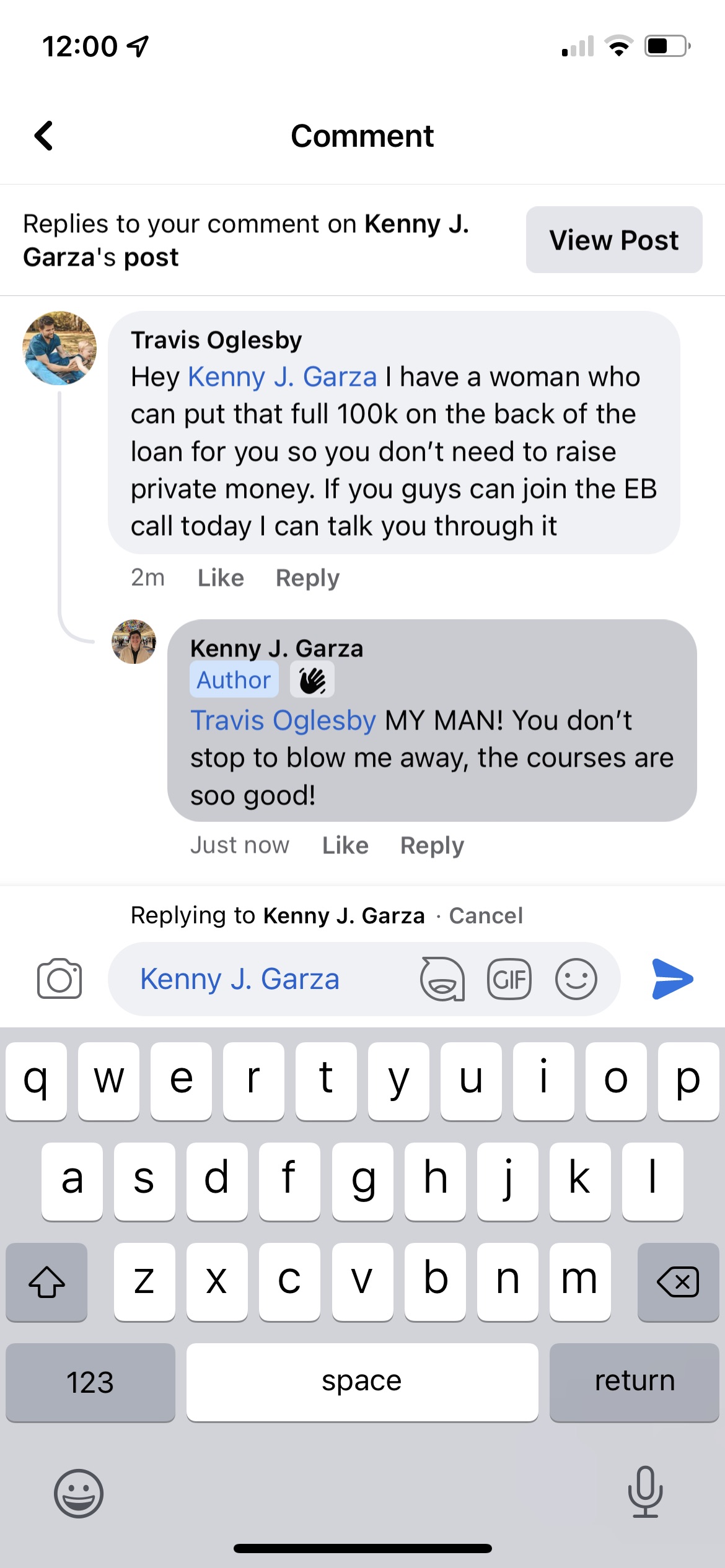Open the View Post button
Viewport: 725px width, 1568px height.
click(x=613, y=240)
